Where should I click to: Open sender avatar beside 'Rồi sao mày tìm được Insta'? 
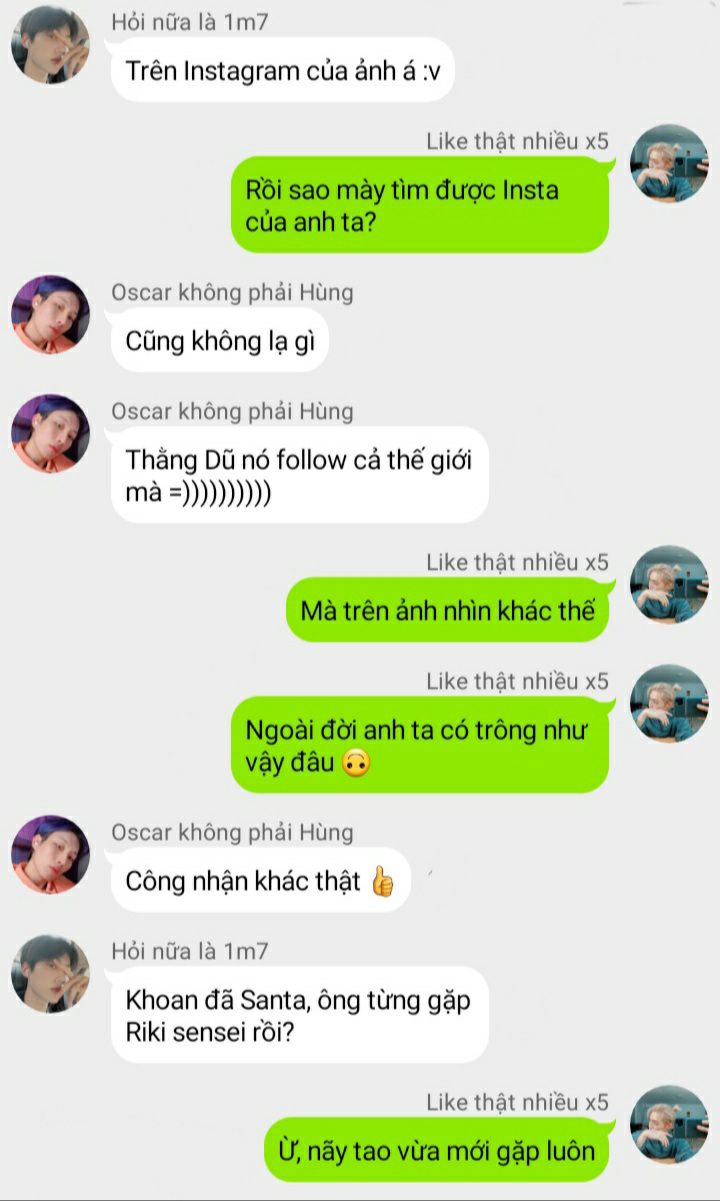pos(669,163)
